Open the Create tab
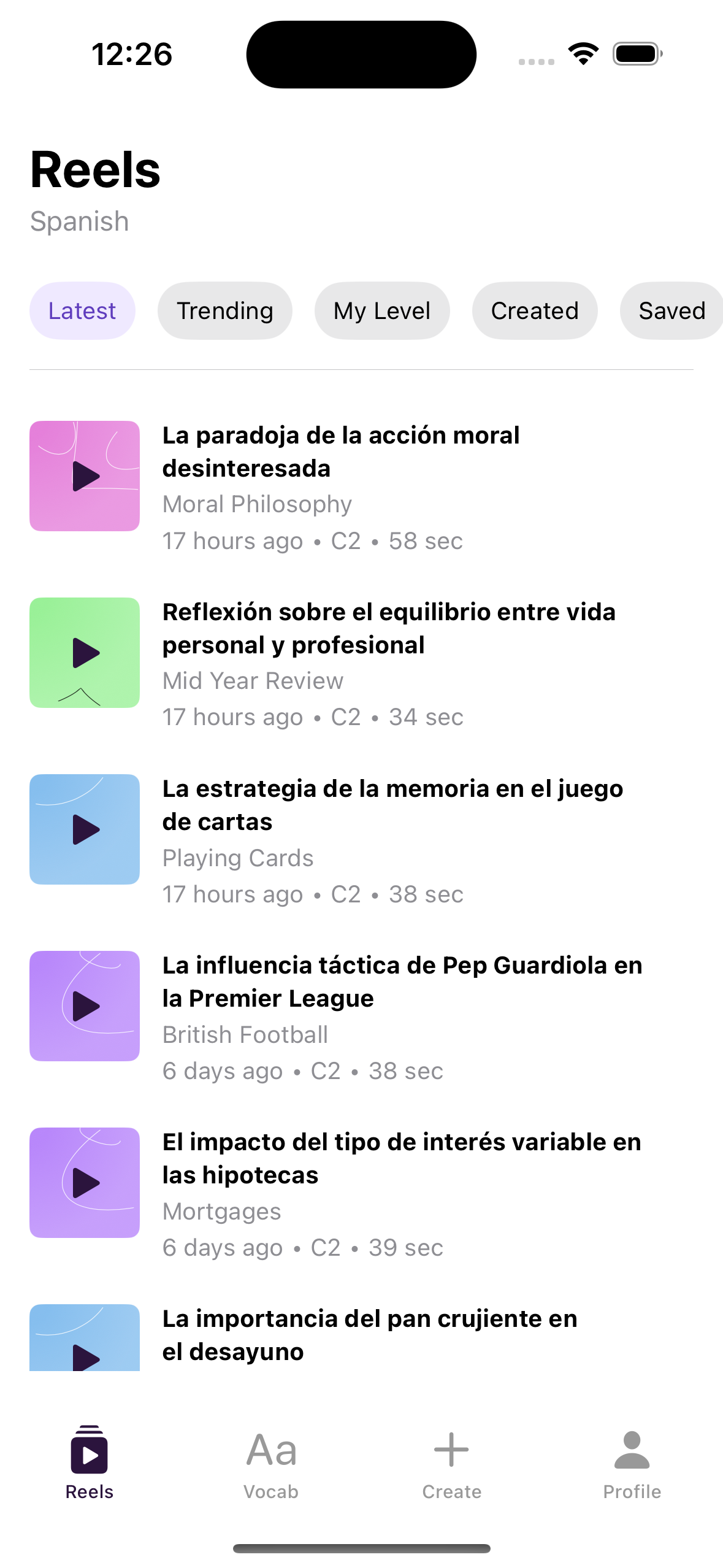Viewport: 723px width, 1568px height. (x=451, y=1464)
